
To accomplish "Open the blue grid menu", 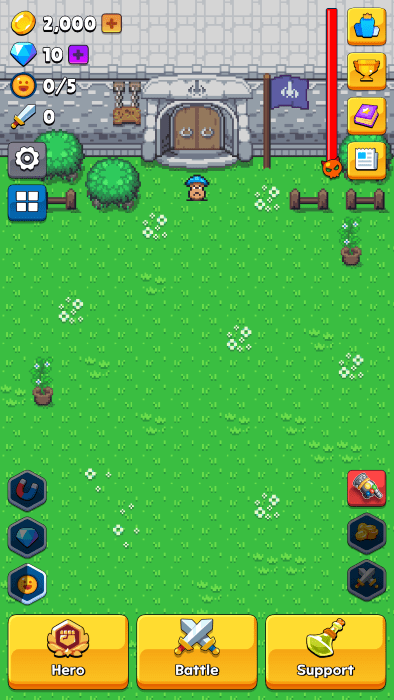I will (x=27, y=203).
